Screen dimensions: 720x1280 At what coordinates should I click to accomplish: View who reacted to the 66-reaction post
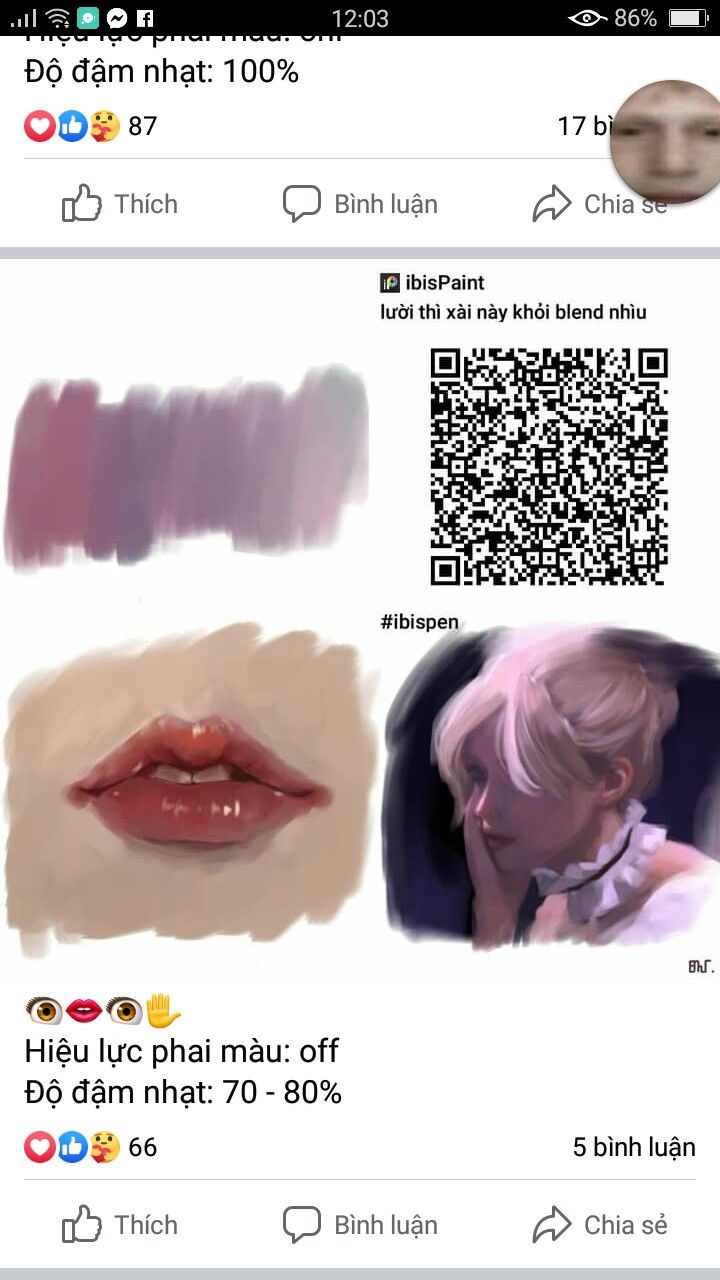90,1147
